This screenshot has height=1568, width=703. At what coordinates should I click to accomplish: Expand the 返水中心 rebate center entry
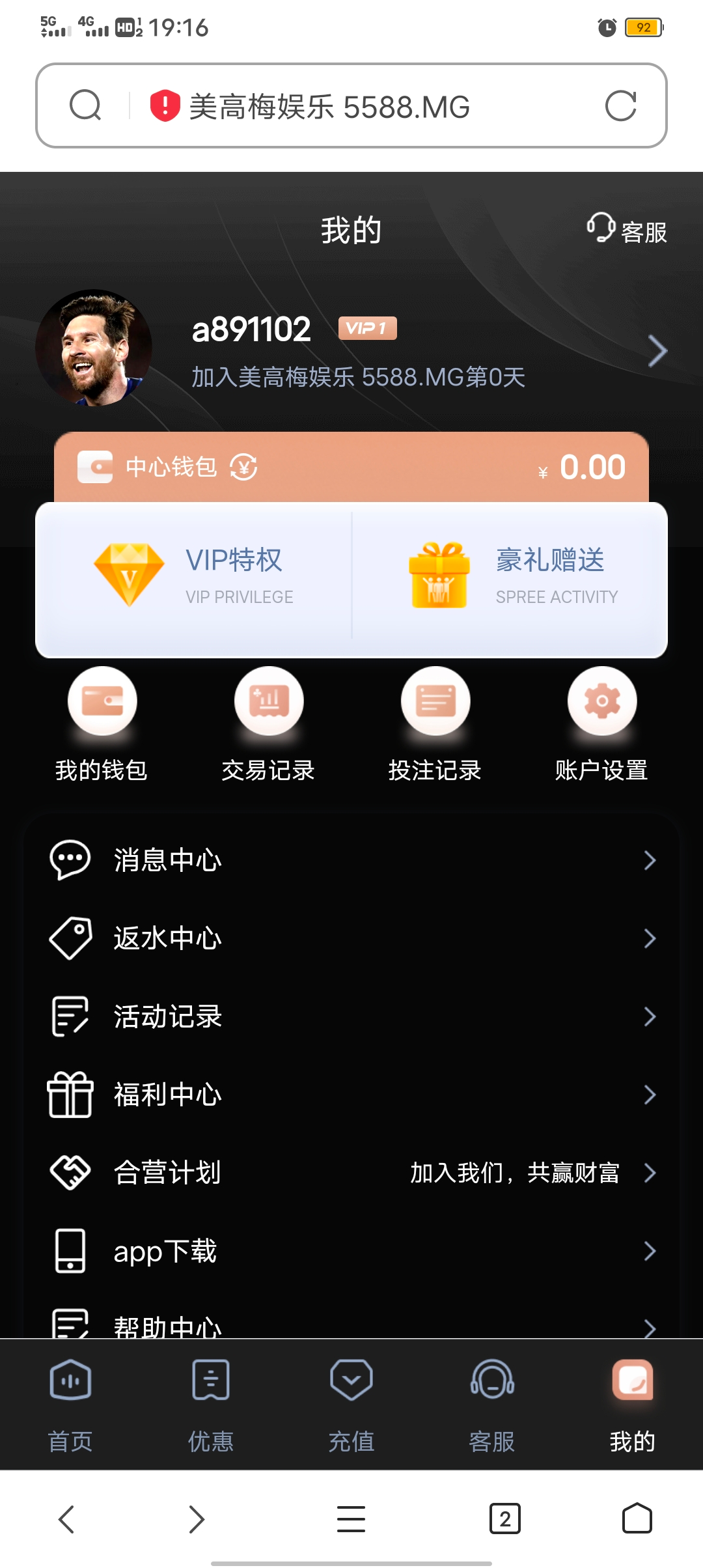pyautogui.click(x=351, y=938)
